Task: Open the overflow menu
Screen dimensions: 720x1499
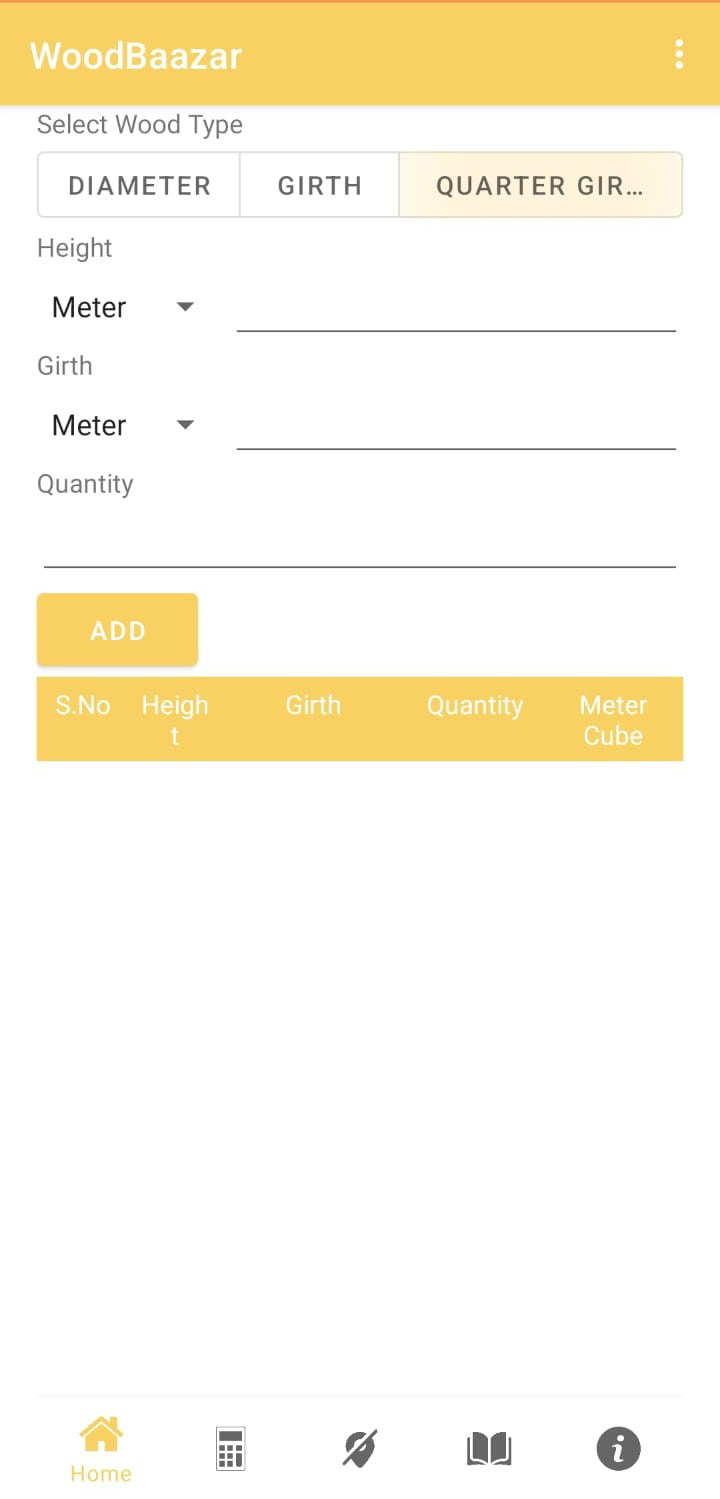Action: pyautogui.click(x=679, y=55)
